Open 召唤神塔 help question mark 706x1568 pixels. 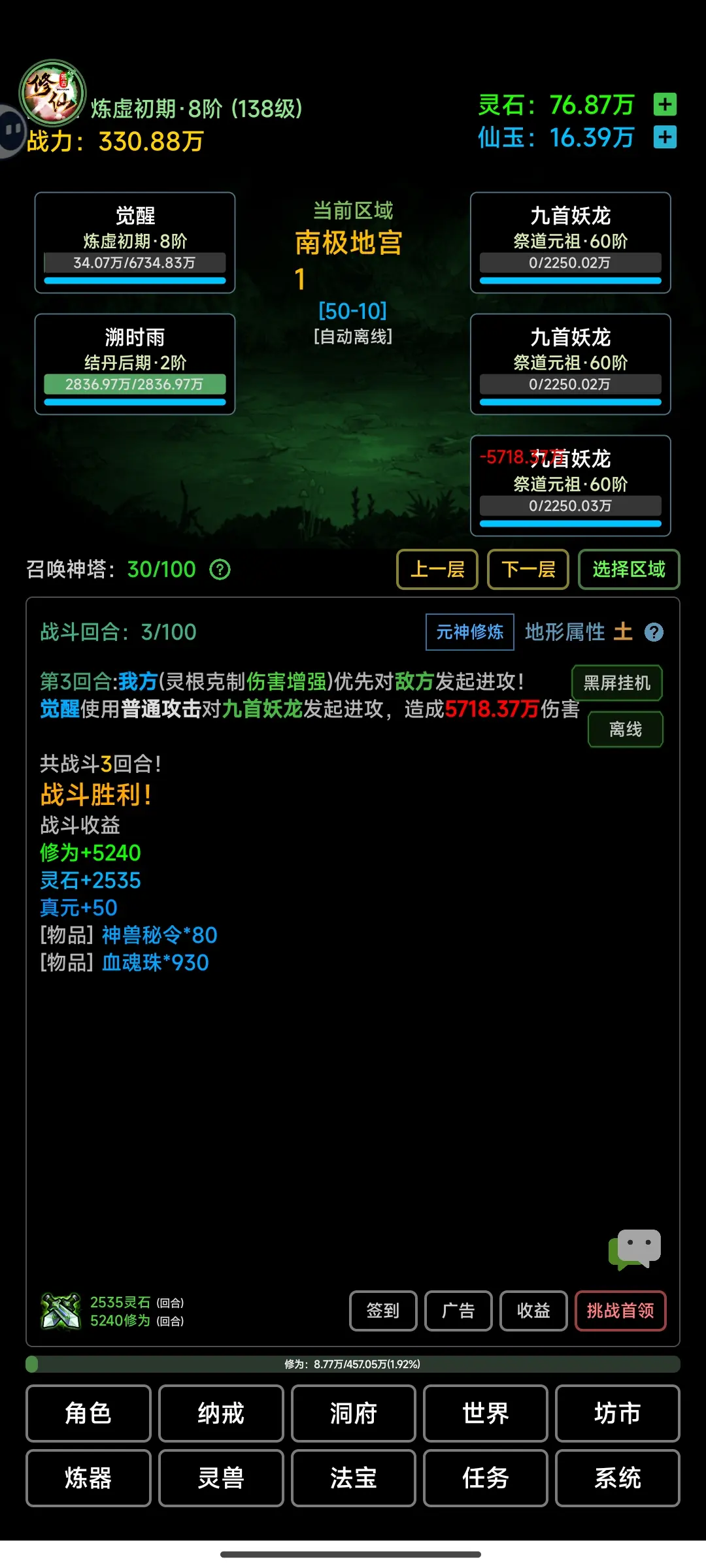(x=220, y=570)
